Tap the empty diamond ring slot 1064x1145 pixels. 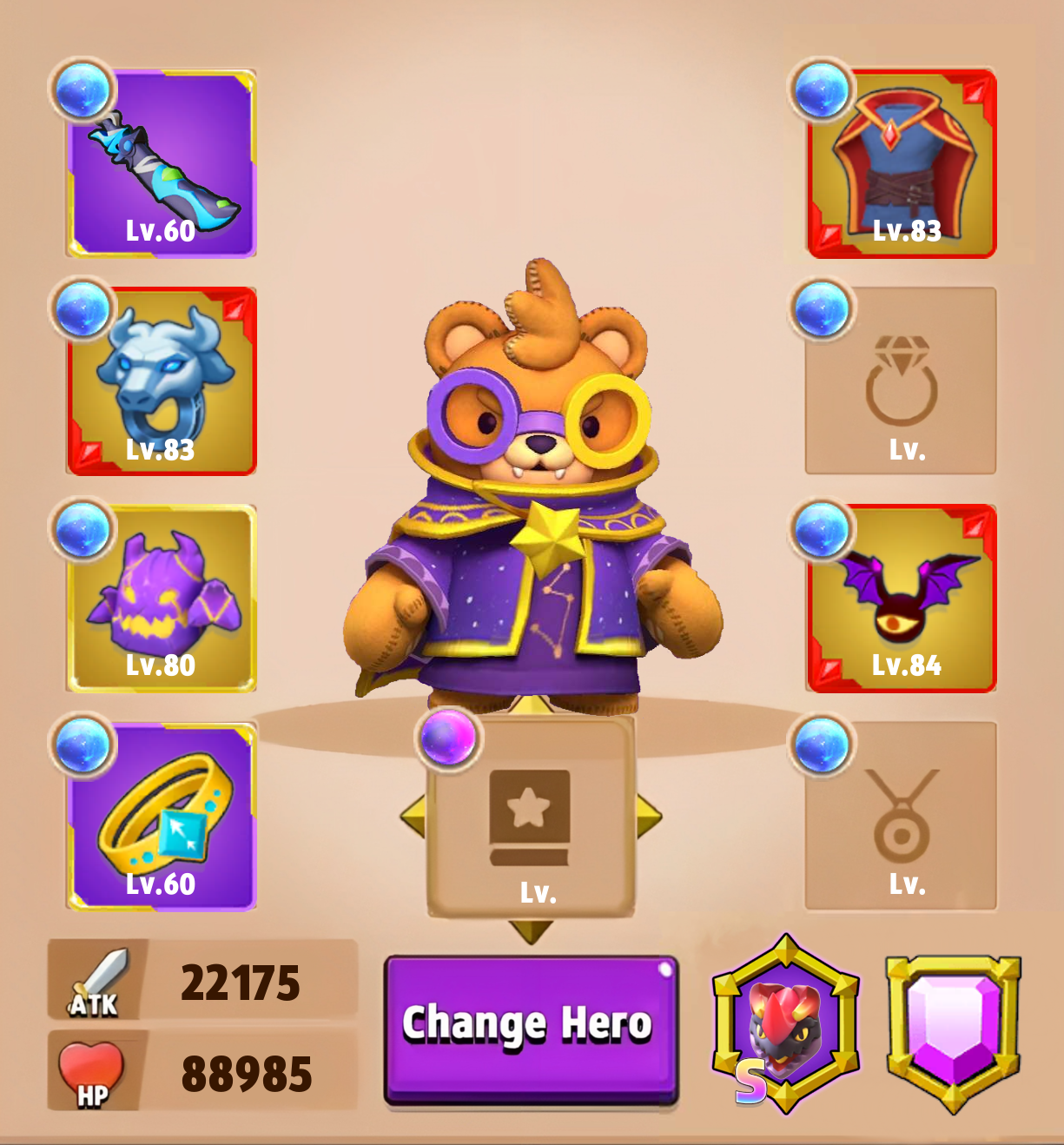coord(901,381)
